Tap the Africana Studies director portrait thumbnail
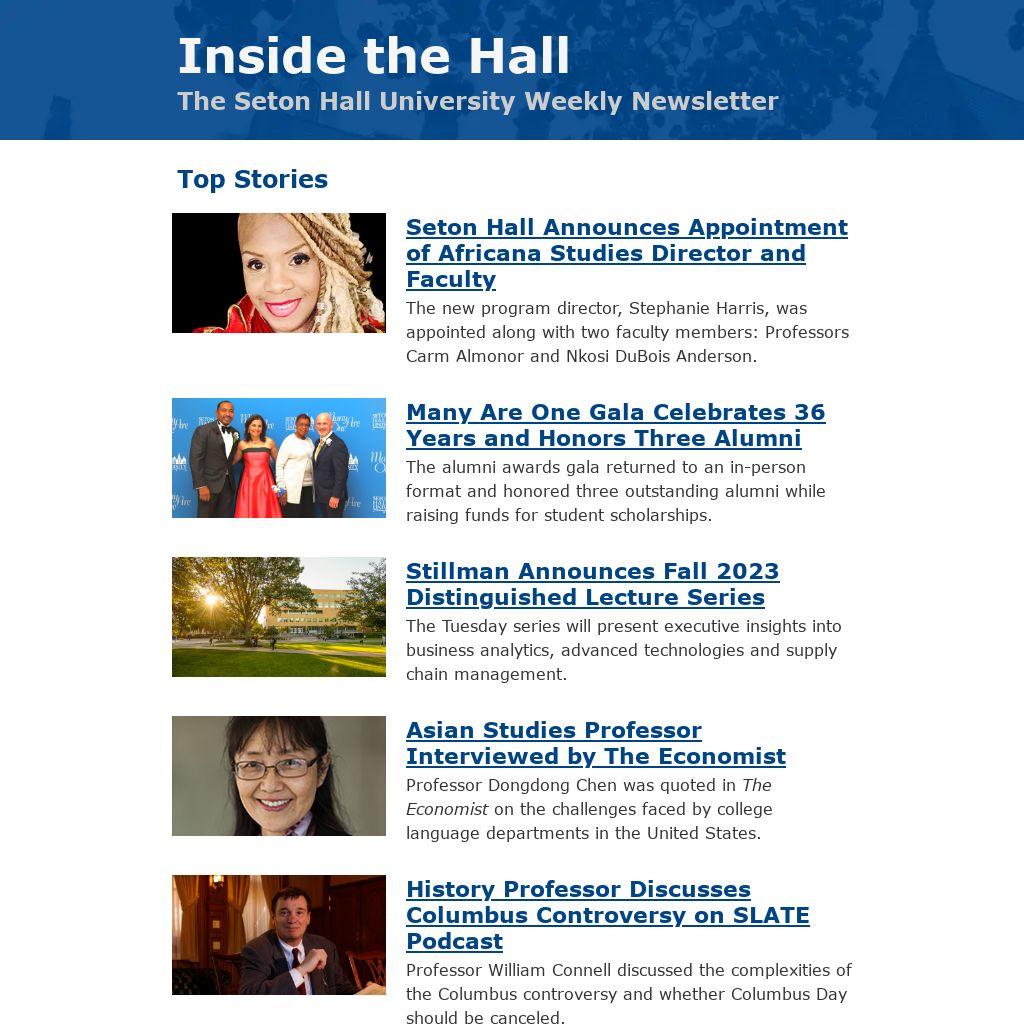The width and height of the screenshot is (1024, 1024). click(x=279, y=273)
